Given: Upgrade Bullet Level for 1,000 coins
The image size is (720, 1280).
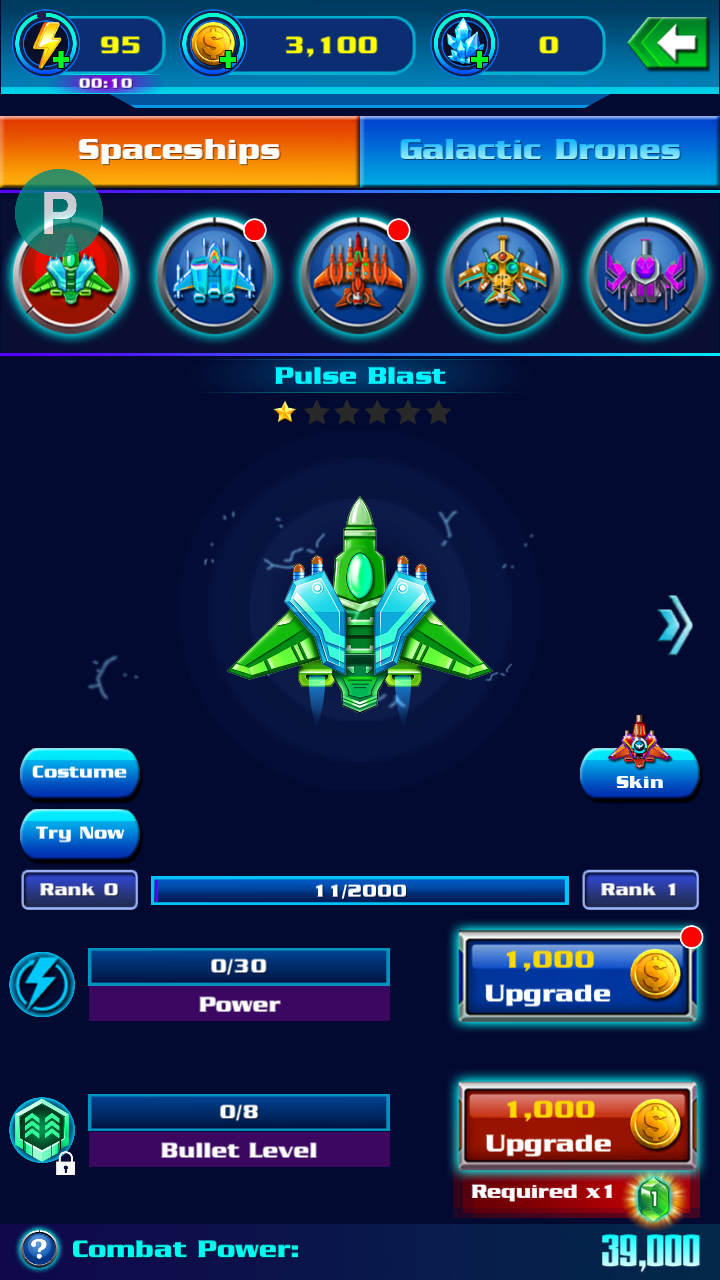Looking at the screenshot, I should 577,1127.
